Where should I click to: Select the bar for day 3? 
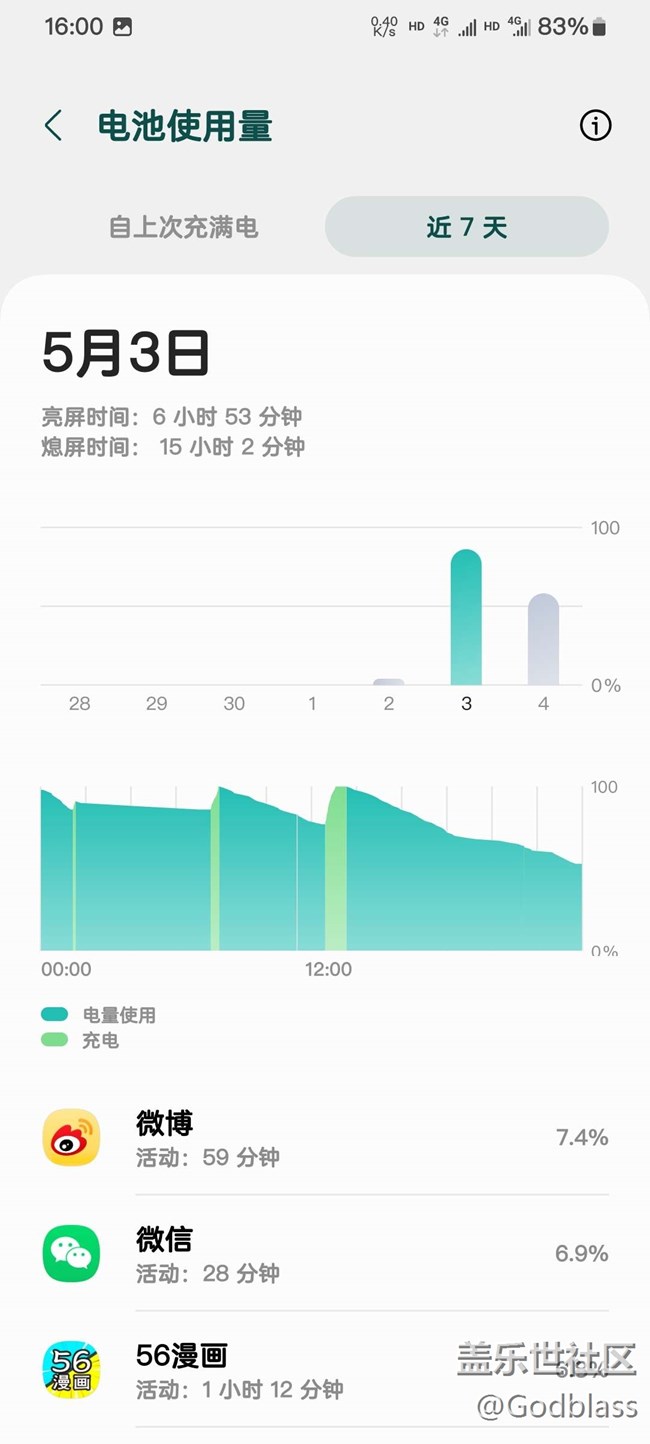[x=466, y=618]
